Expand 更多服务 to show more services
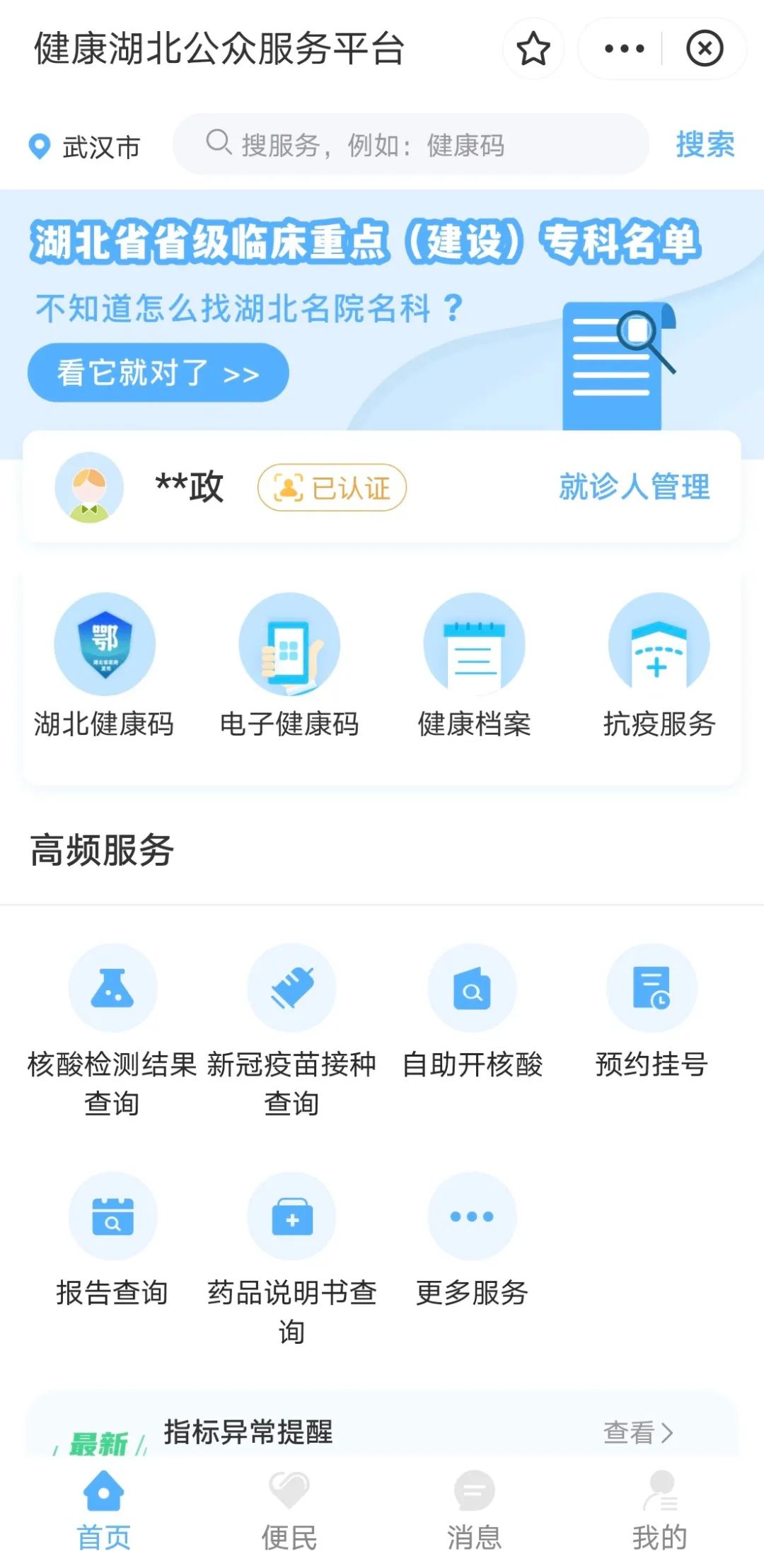The width and height of the screenshot is (764, 1568). [473, 1216]
